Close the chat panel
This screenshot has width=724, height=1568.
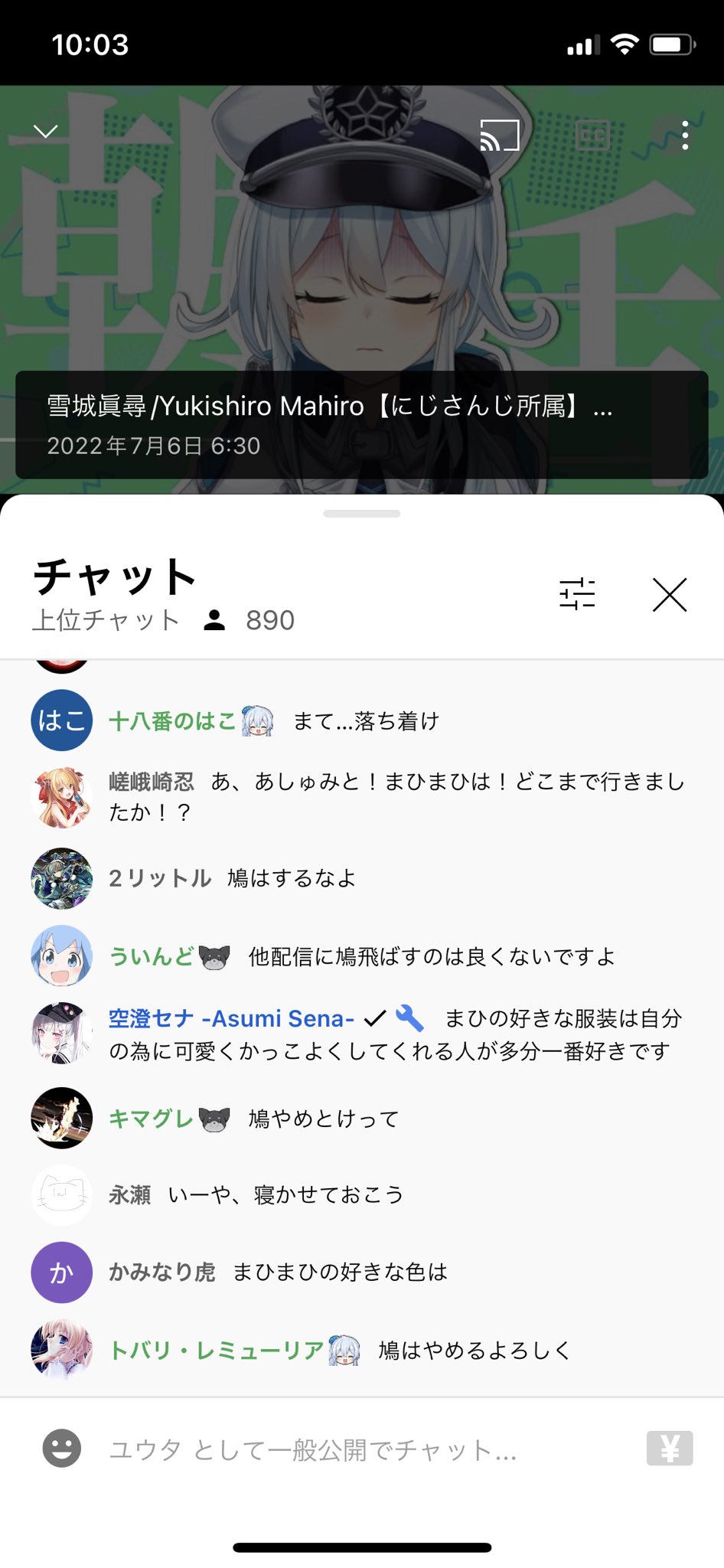pos(670,594)
